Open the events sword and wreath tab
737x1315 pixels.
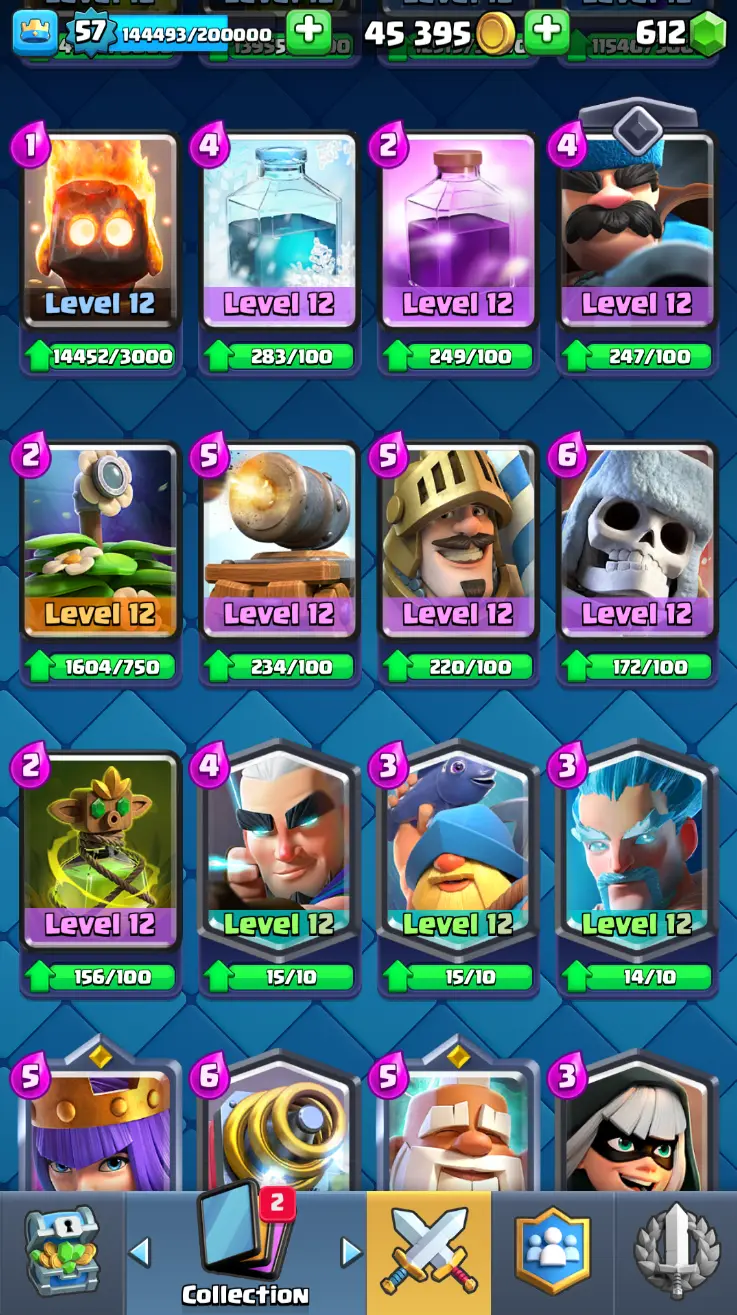[x=677, y=1252]
